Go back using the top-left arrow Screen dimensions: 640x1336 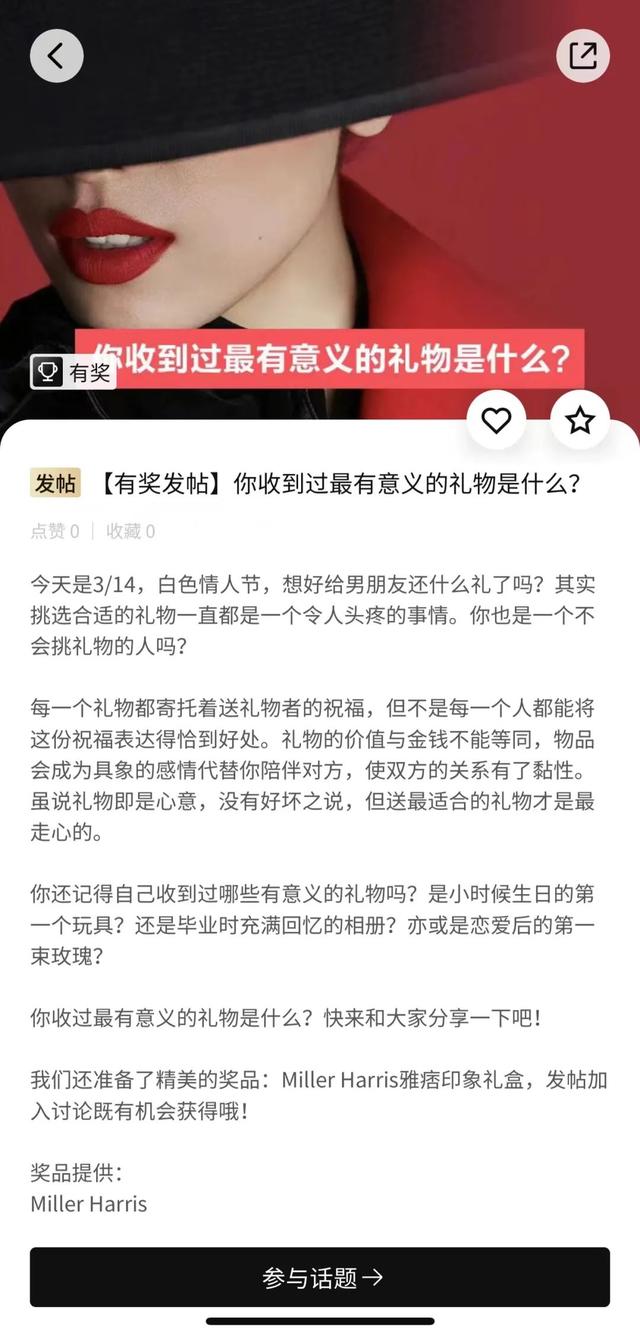(56, 56)
